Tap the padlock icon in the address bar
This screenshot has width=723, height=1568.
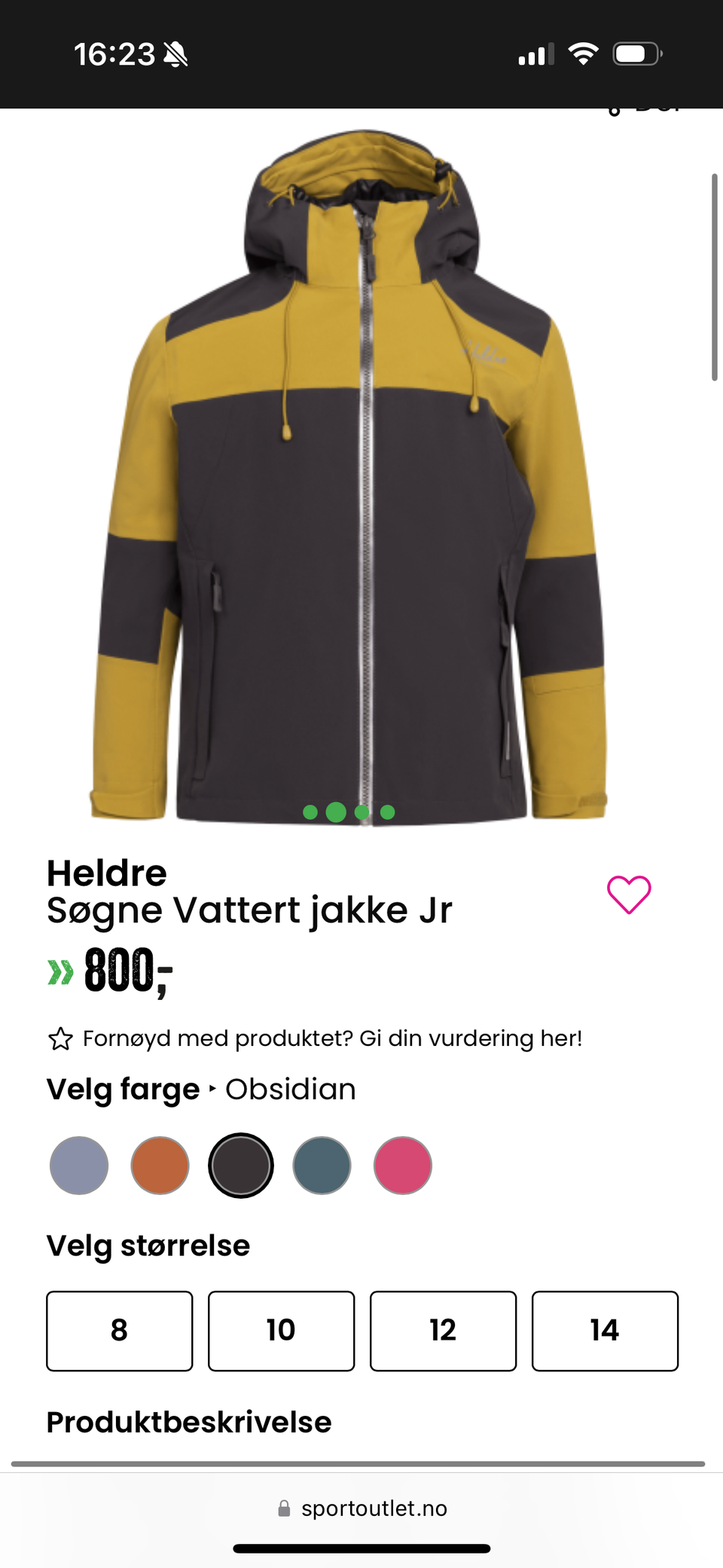click(x=284, y=1508)
